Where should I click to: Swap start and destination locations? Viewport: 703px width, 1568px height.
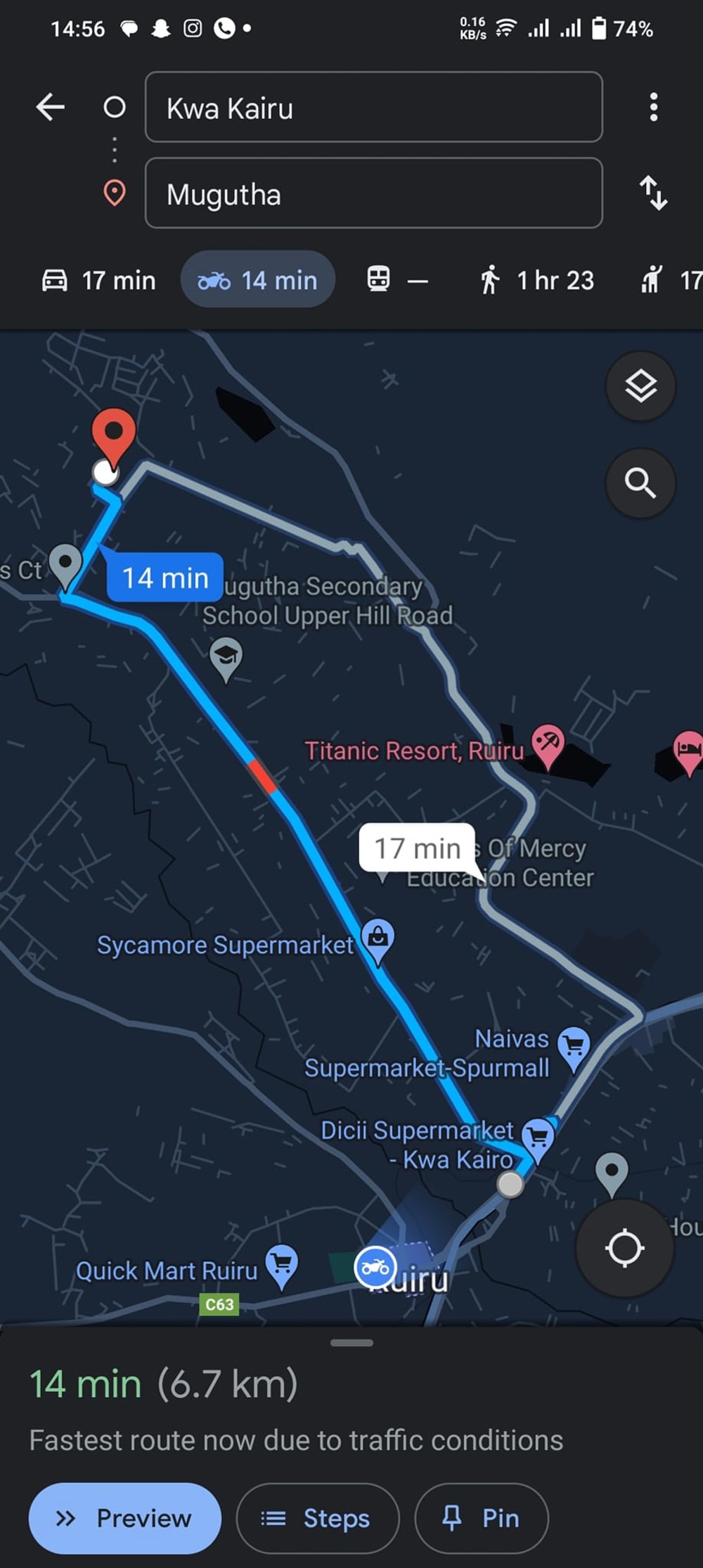[653, 193]
